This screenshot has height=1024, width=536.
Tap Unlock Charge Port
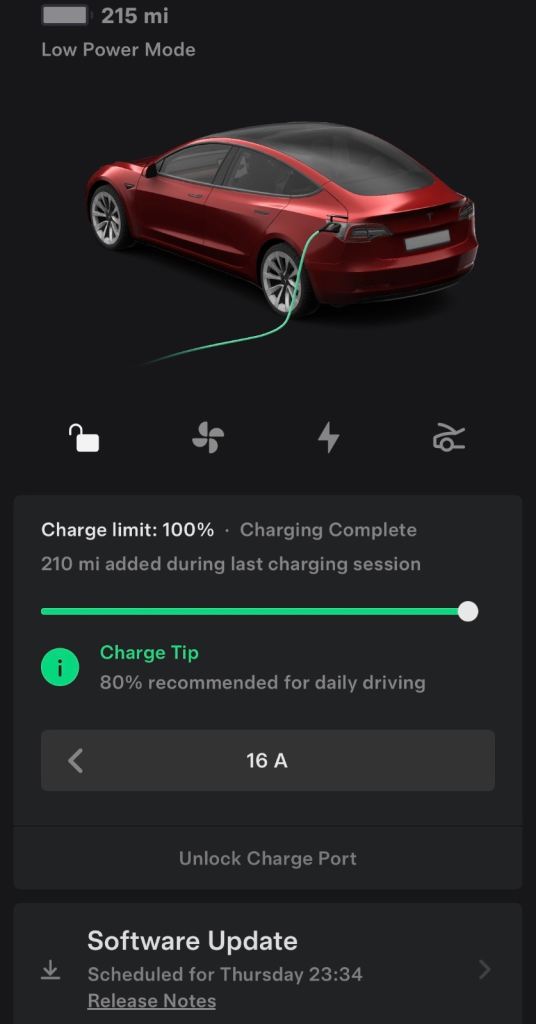268,858
